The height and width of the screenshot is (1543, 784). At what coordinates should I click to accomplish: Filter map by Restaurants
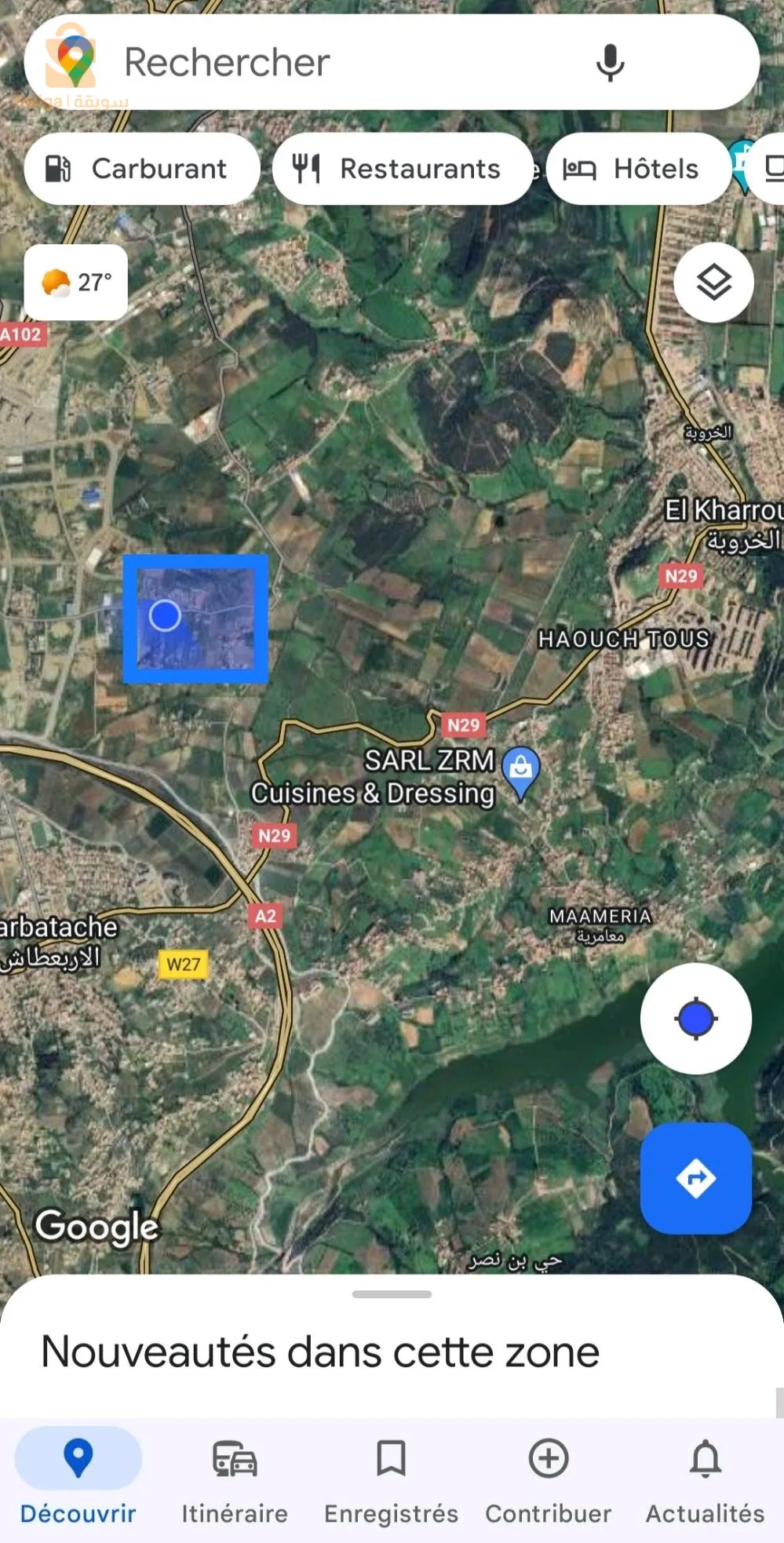point(402,169)
